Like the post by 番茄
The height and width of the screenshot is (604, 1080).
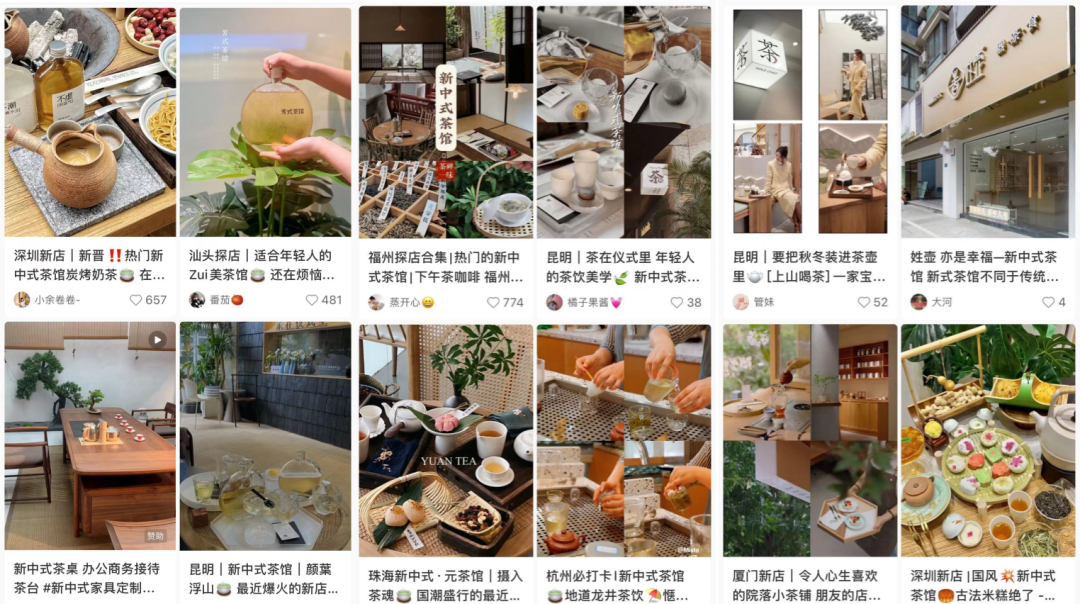(313, 300)
